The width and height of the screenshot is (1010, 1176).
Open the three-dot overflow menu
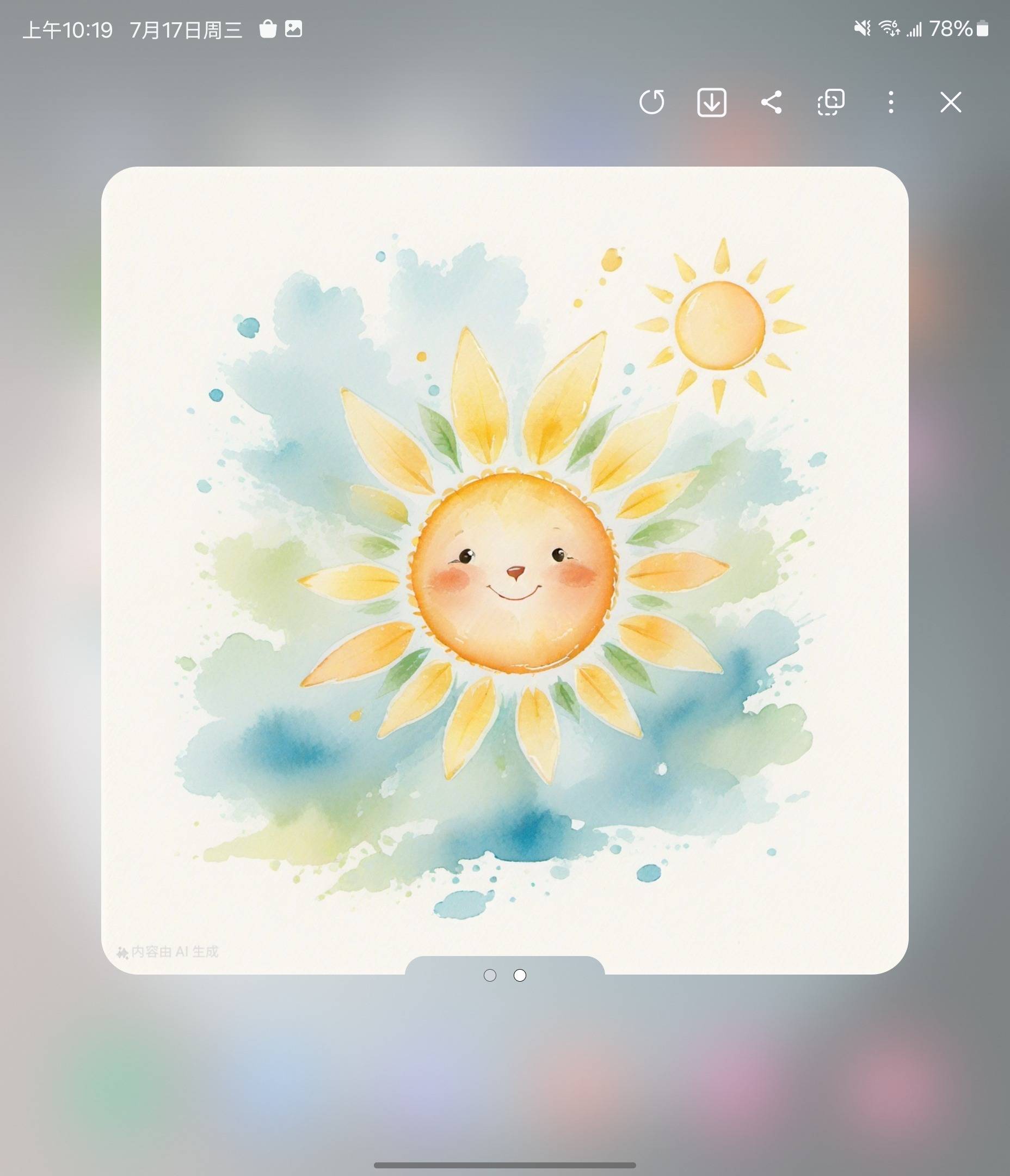coord(891,103)
